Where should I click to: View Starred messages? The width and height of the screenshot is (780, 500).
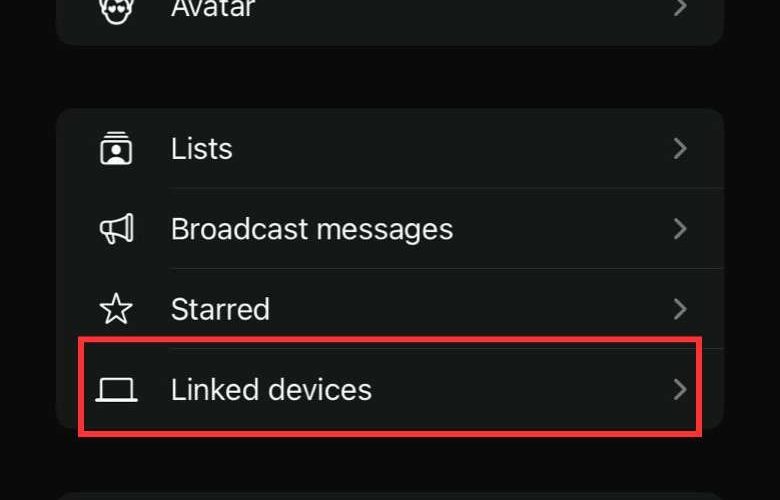point(390,309)
